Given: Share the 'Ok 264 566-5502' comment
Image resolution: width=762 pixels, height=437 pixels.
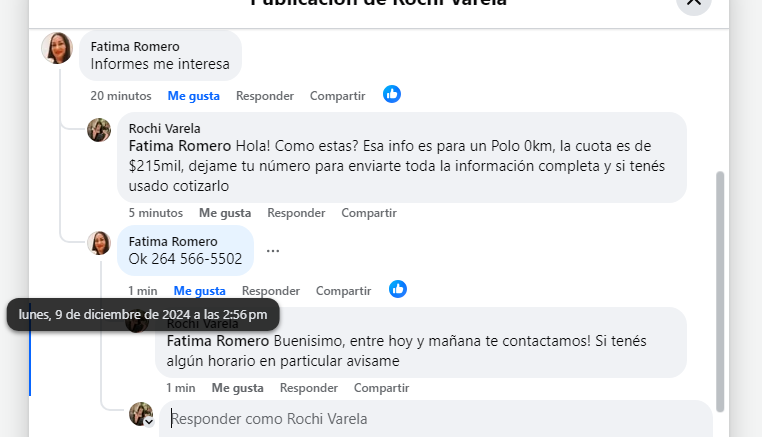Looking at the screenshot, I should point(343,291).
